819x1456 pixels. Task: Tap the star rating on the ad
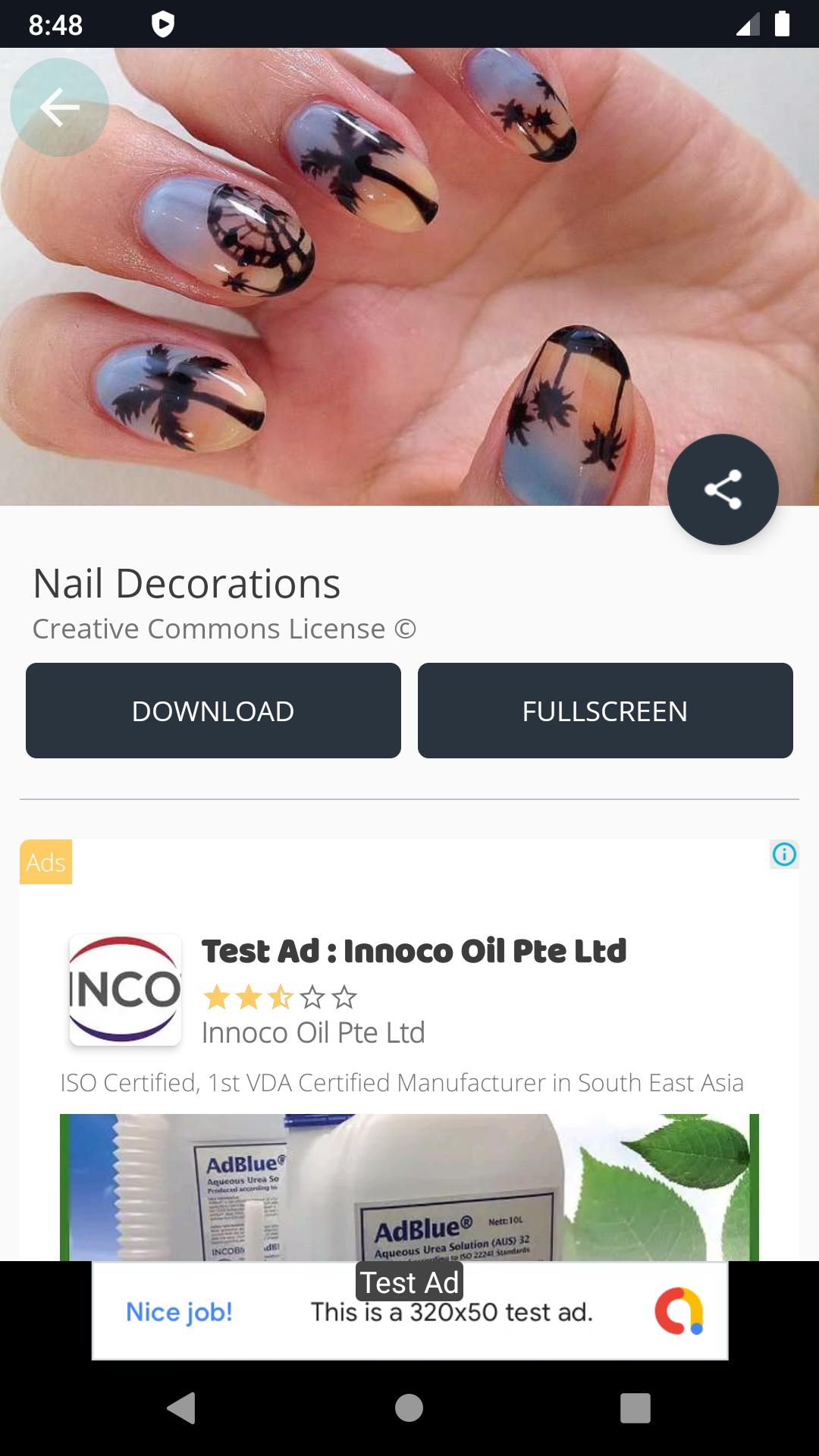(278, 998)
